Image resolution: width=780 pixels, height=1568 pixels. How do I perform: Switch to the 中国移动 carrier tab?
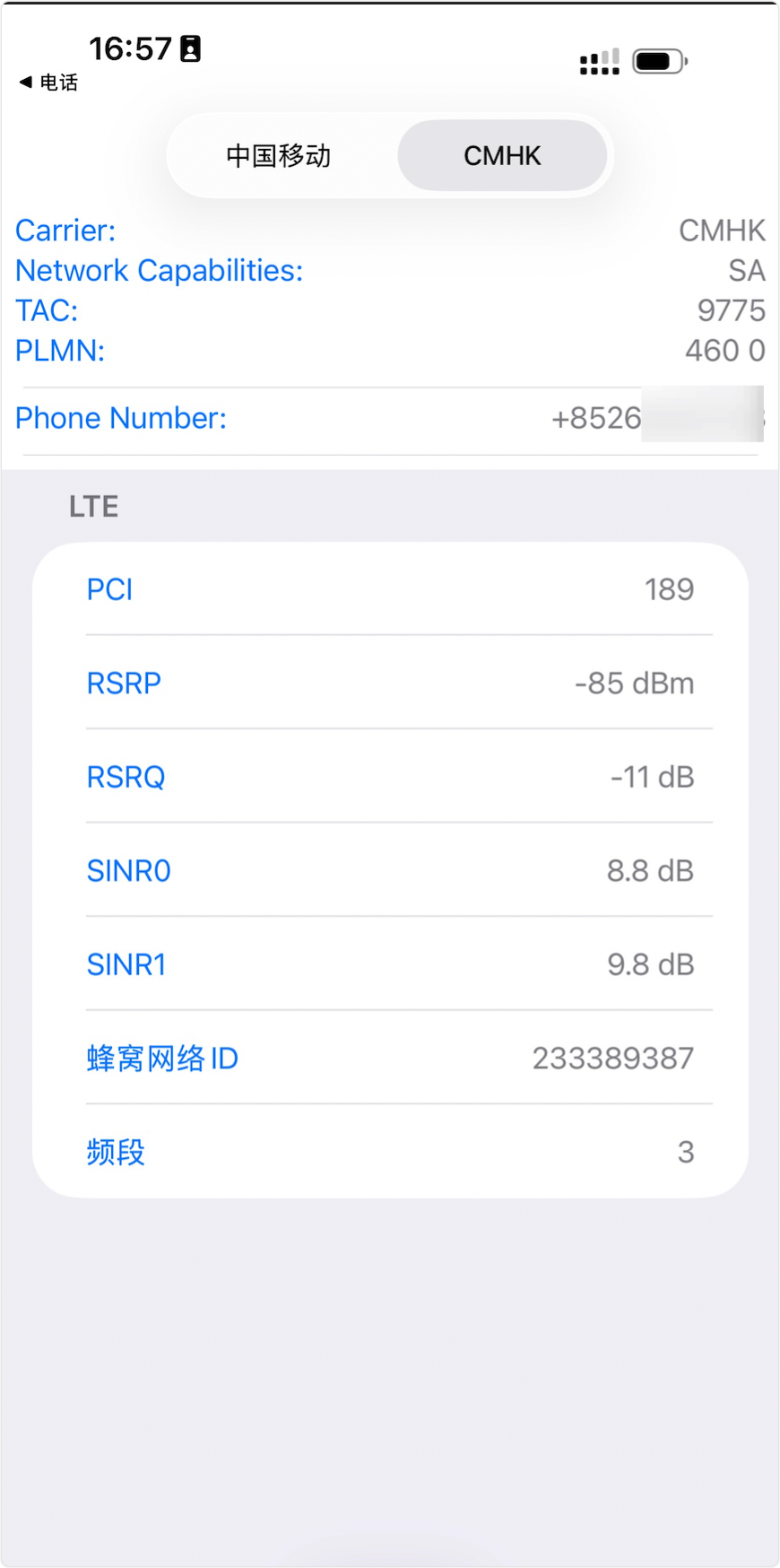[279, 155]
